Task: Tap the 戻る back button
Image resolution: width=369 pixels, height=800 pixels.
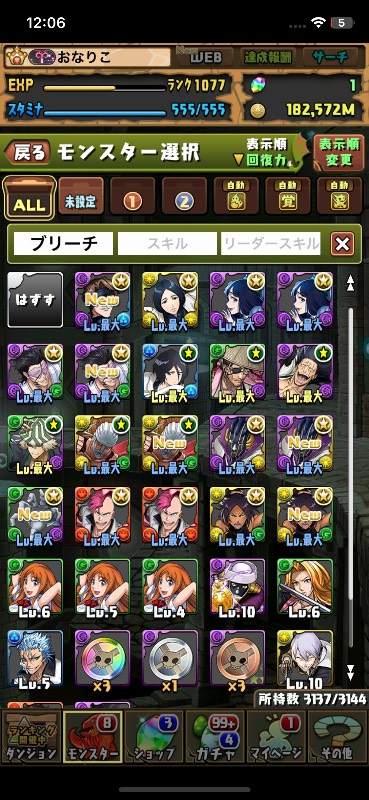Action: pyautogui.click(x=28, y=153)
